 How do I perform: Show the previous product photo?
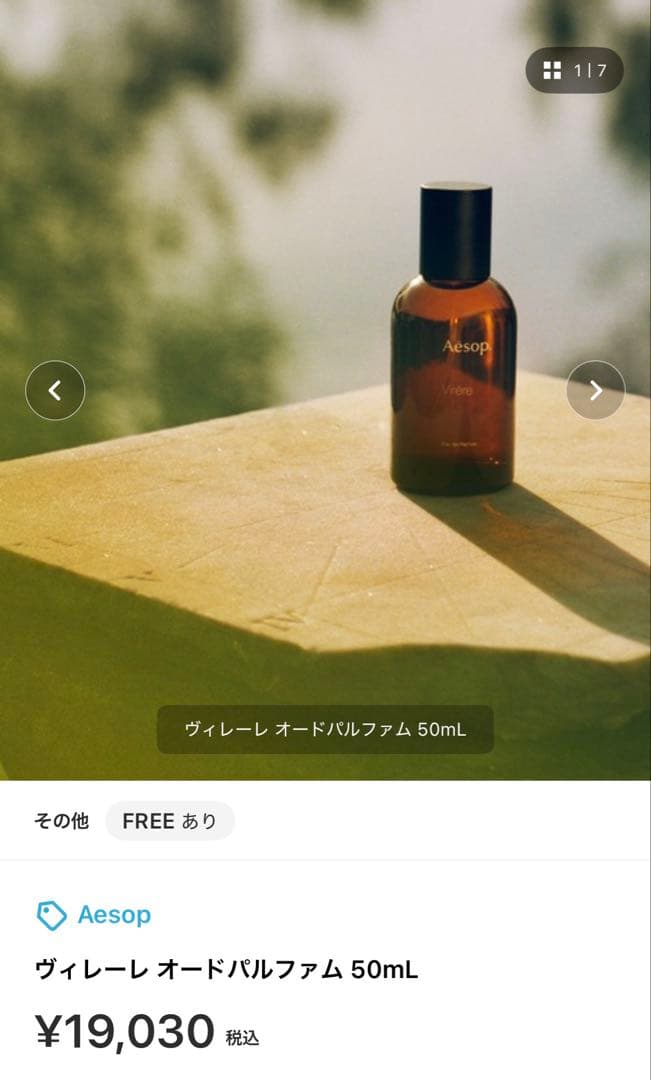[x=55, y=390]
